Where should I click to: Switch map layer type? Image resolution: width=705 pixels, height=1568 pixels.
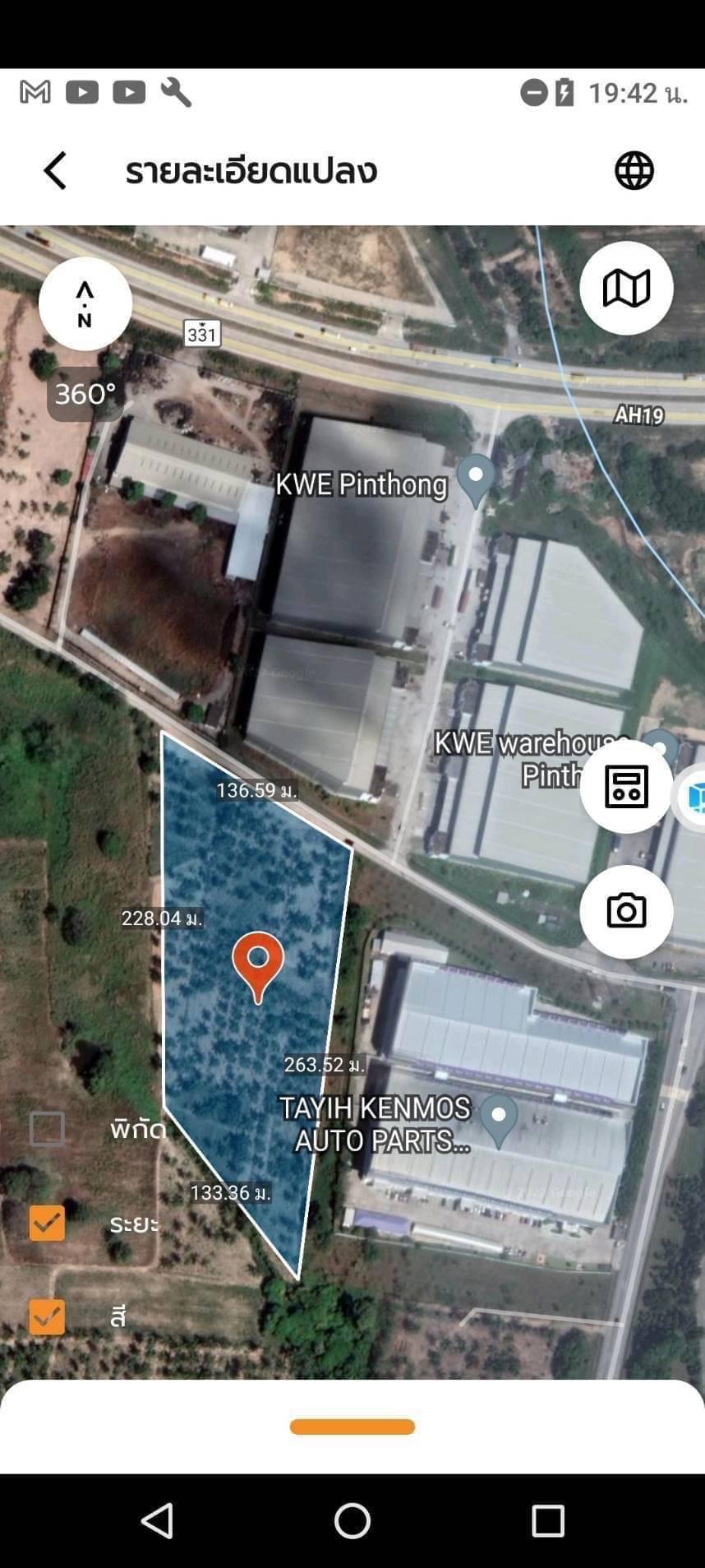coord(626,288)
